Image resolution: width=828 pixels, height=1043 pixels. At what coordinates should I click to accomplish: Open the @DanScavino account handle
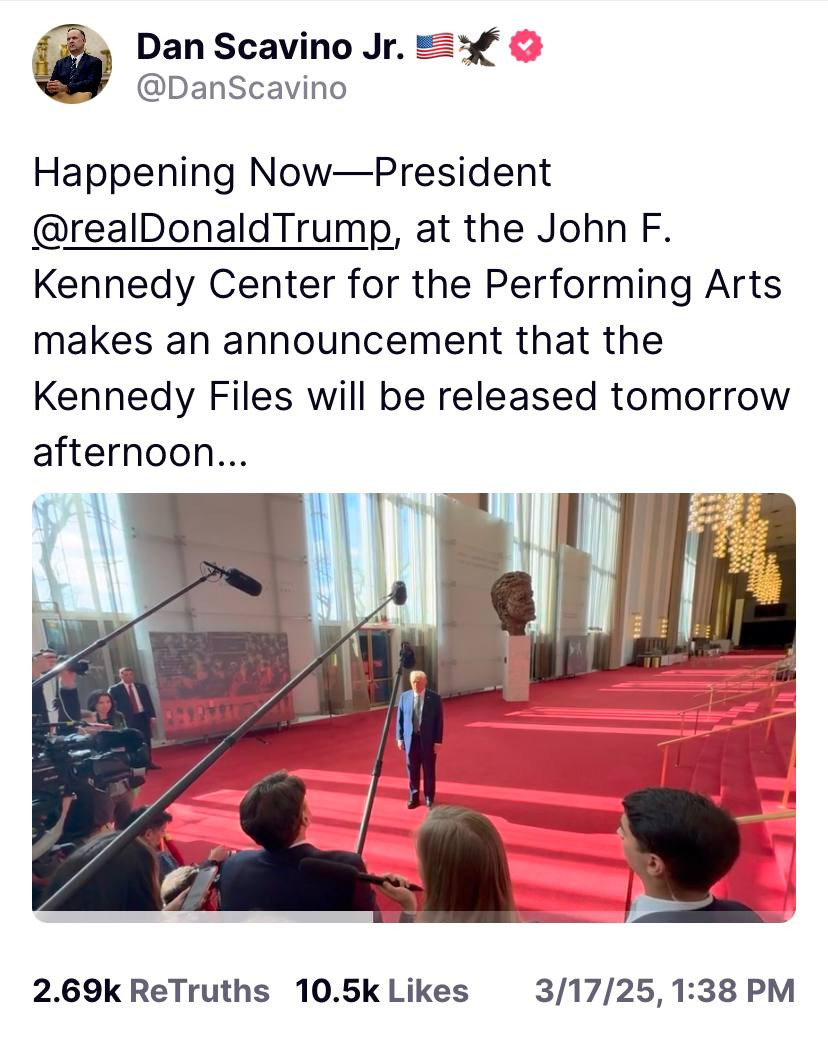click(x=241, y=88)
